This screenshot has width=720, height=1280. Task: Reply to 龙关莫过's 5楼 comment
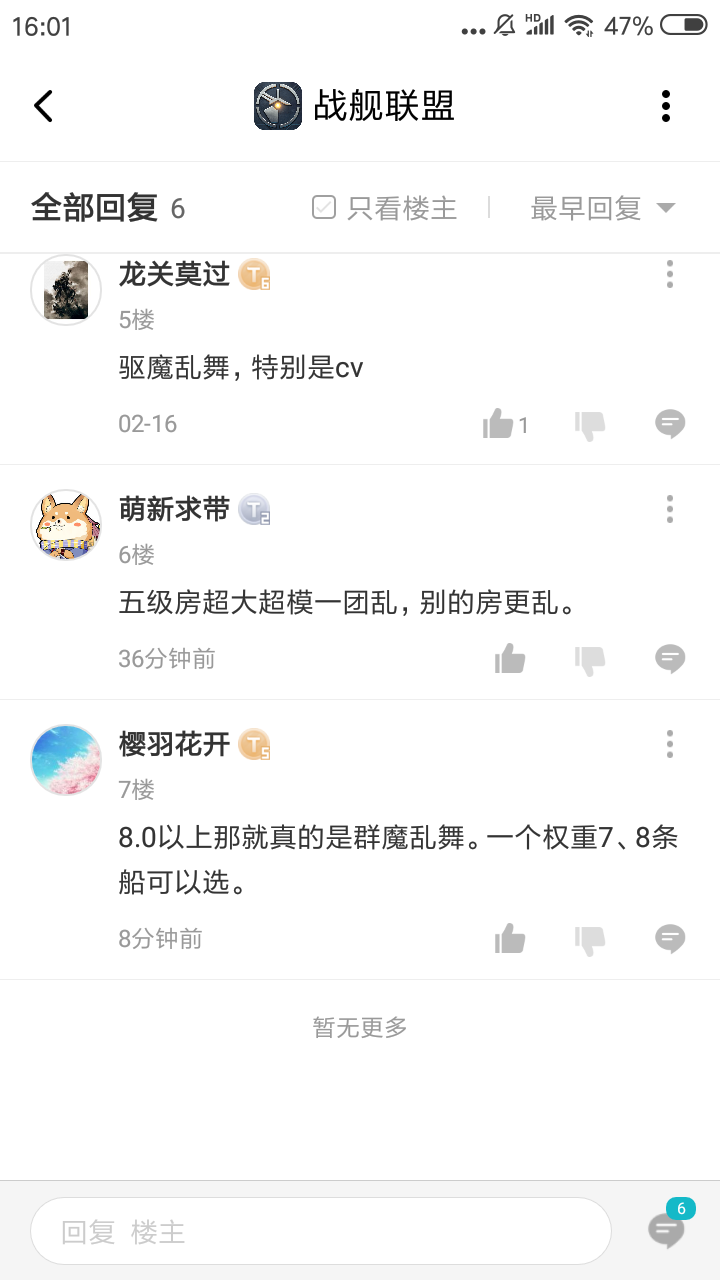[670, 425]
